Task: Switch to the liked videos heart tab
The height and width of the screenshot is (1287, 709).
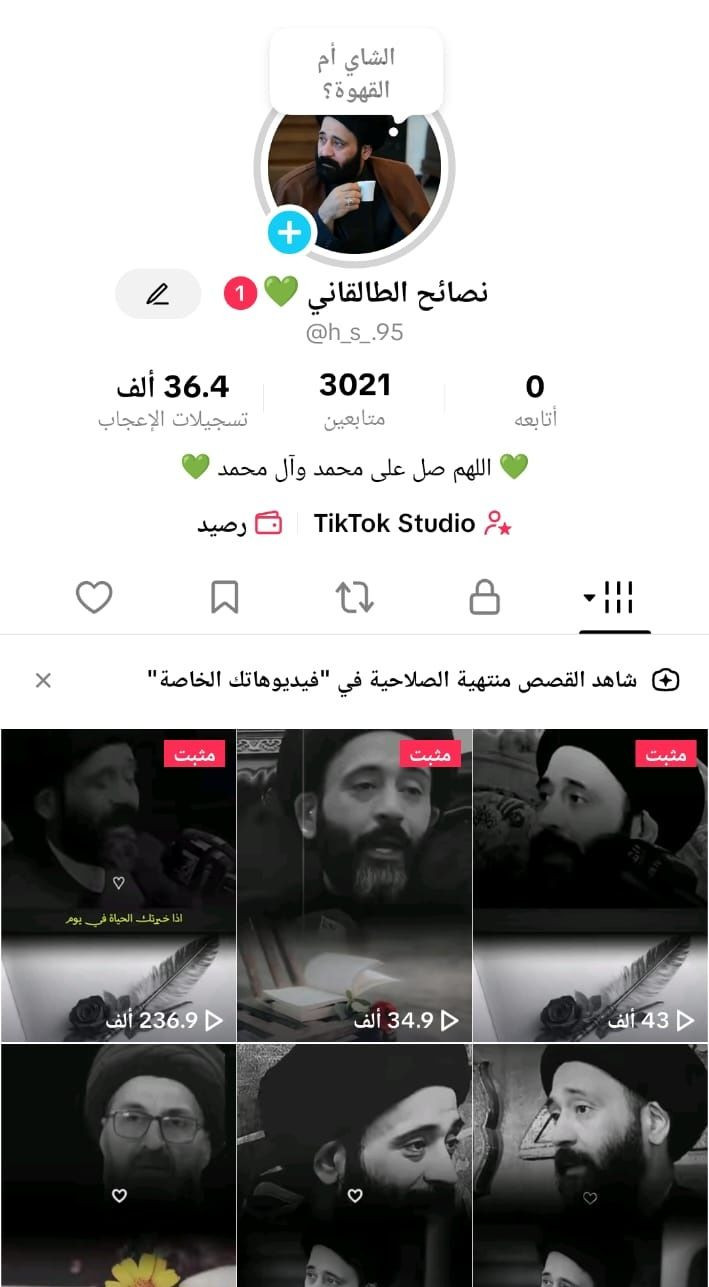Action: point(94,598)
